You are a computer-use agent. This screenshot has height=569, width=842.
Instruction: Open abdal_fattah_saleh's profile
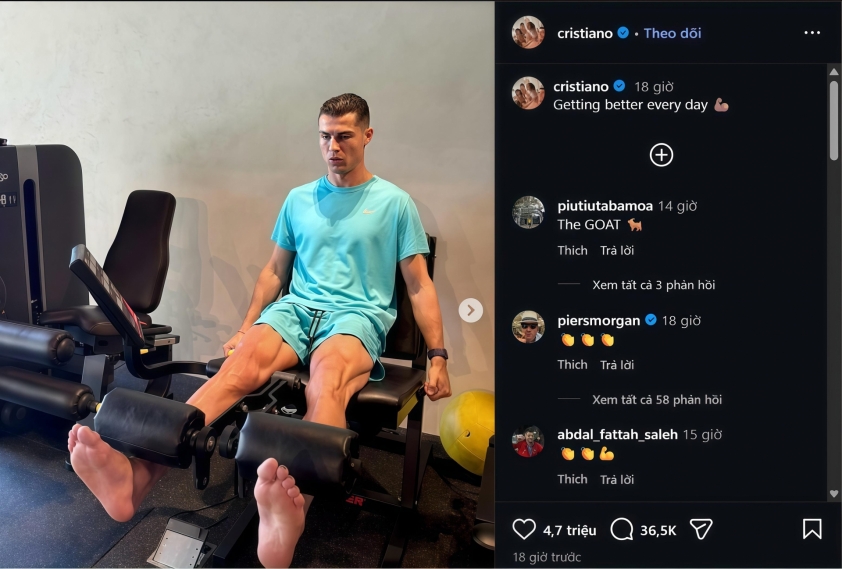617,435
